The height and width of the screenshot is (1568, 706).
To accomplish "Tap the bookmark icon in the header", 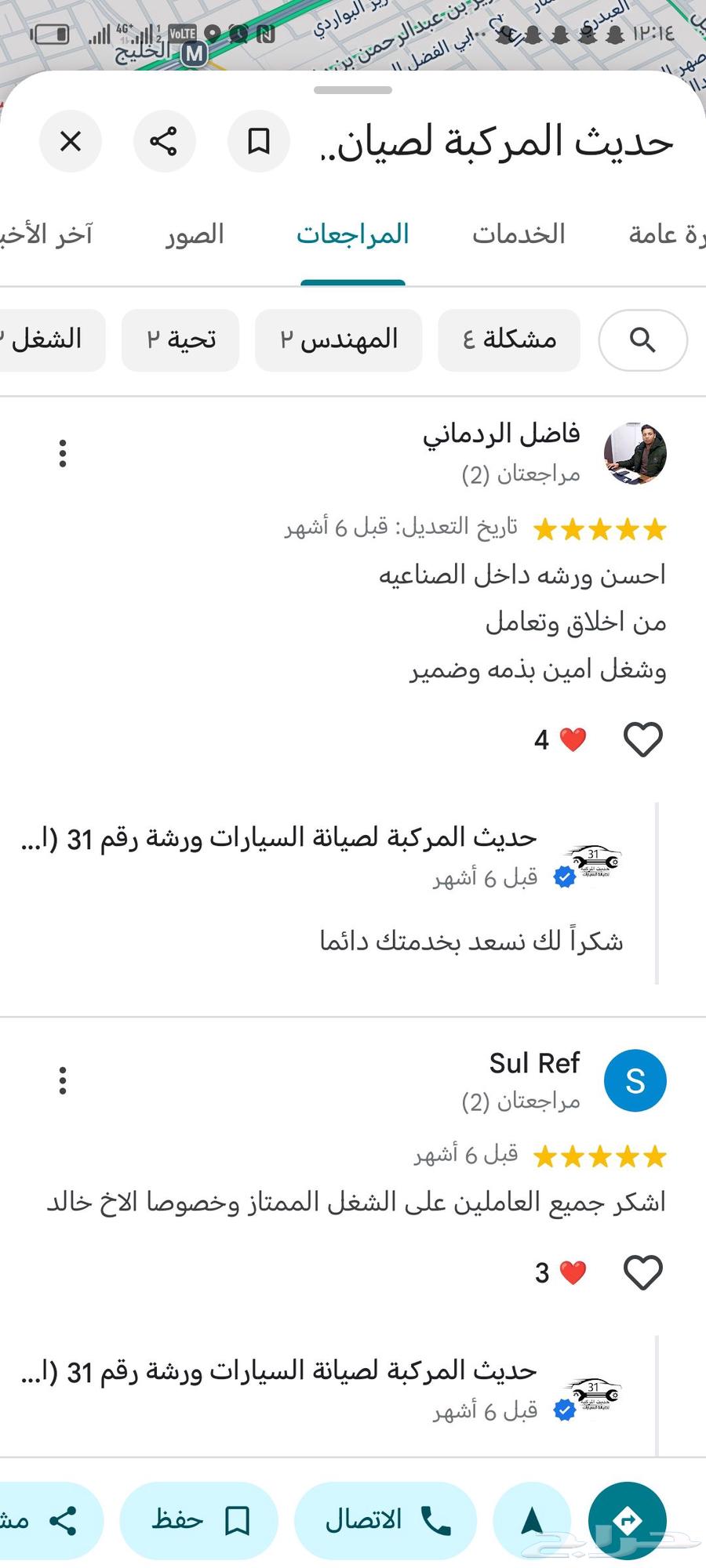I will 258,142.
